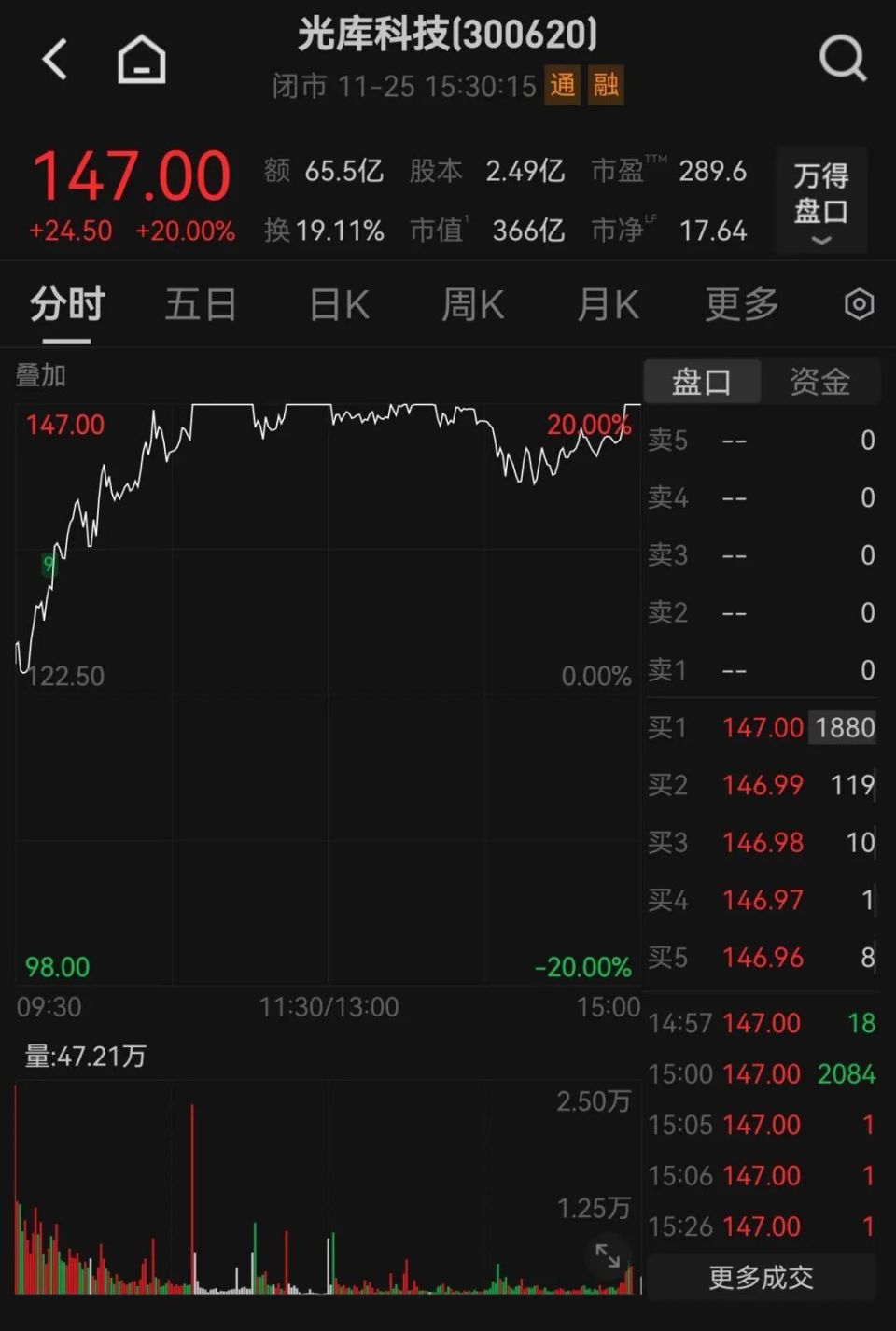Screen dimensions: 896x1331
Task: Open the search magnifier icon
Action: coord(843,58)
